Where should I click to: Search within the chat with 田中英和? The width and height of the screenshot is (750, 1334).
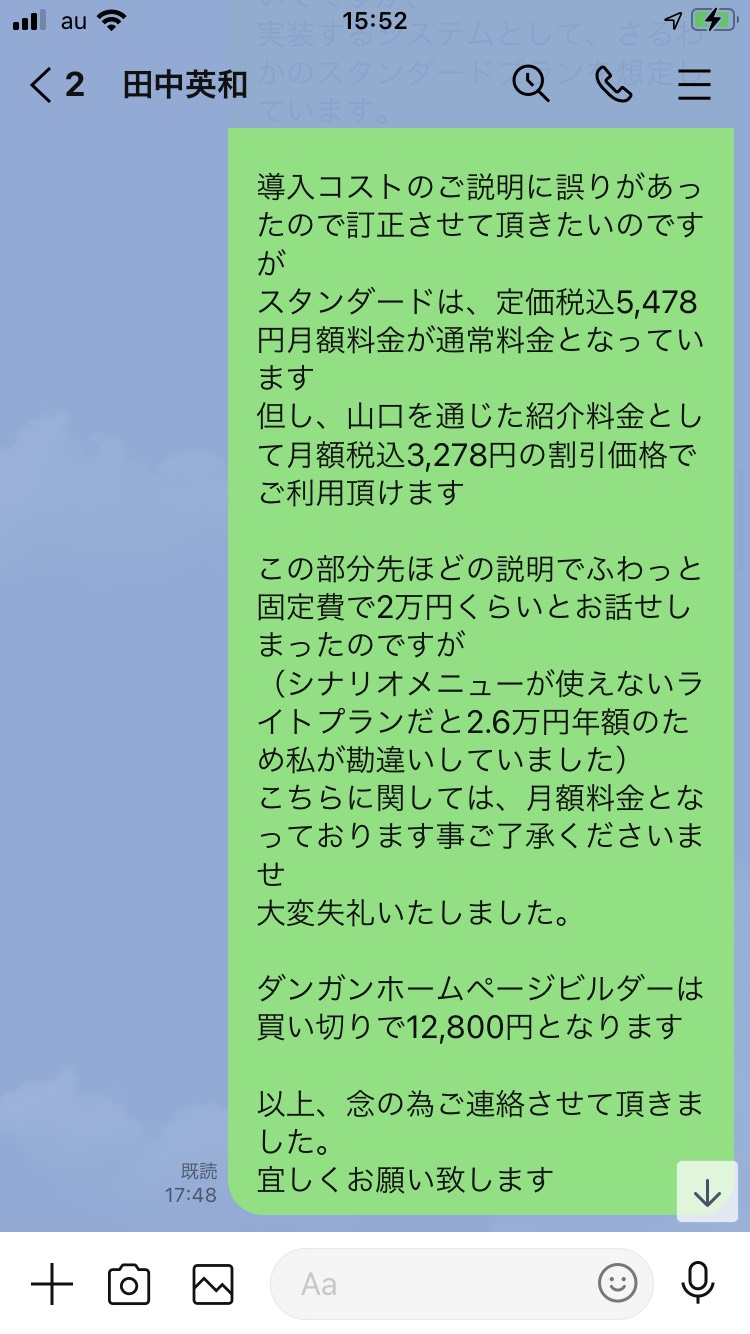[531, 85]
